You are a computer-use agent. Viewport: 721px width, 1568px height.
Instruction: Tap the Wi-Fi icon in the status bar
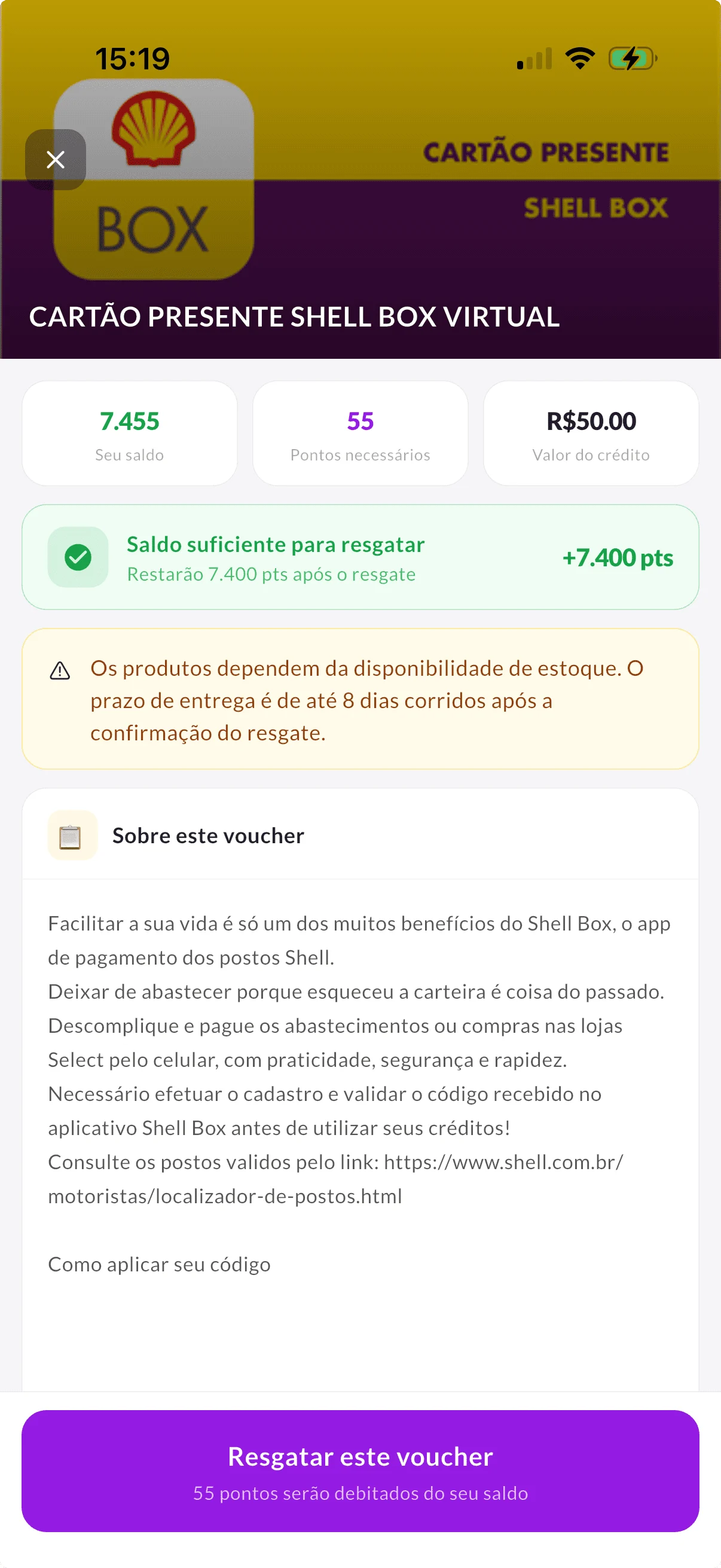click(579, 58)
